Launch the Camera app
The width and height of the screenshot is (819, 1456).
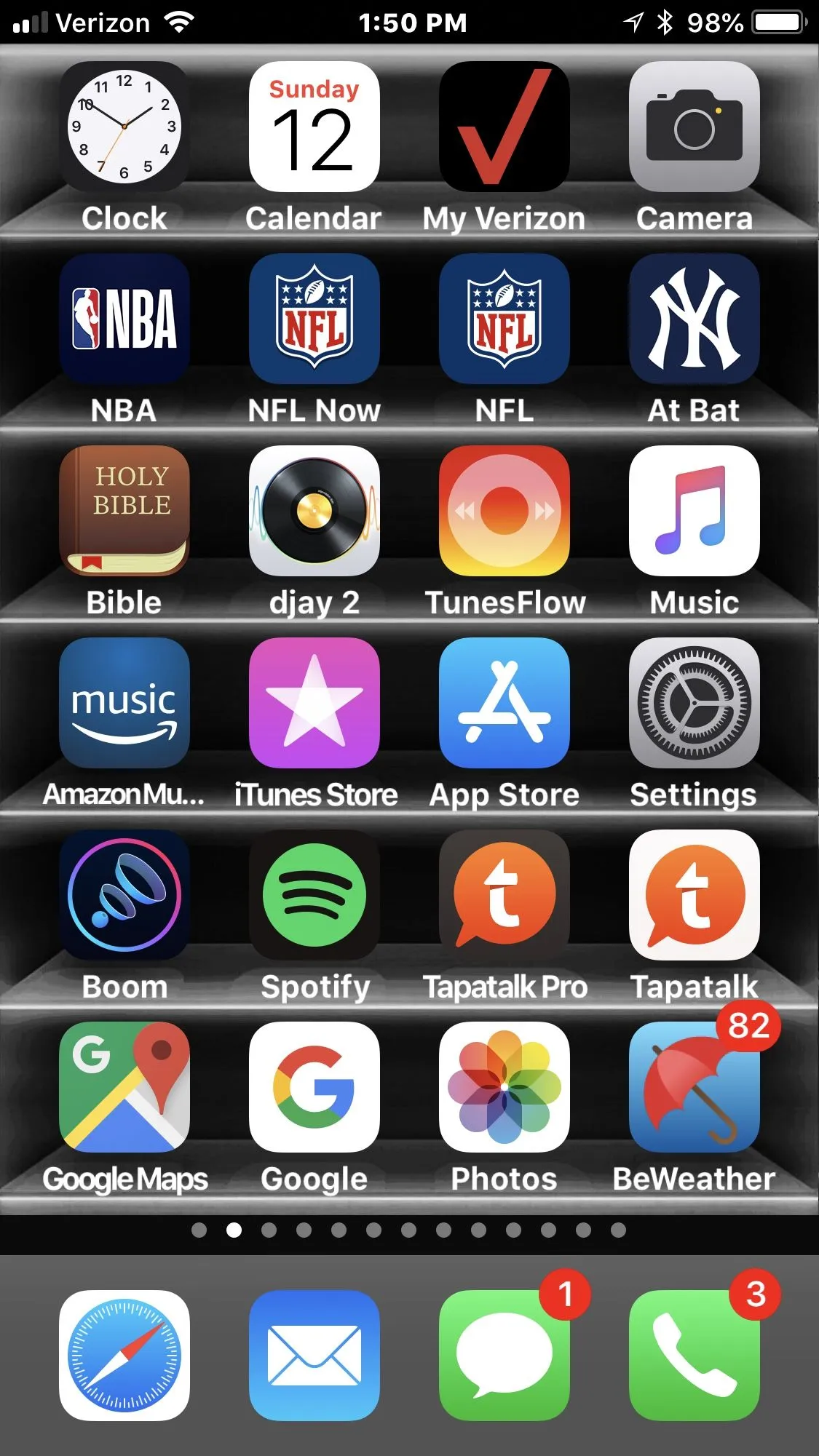pos(695,127)
